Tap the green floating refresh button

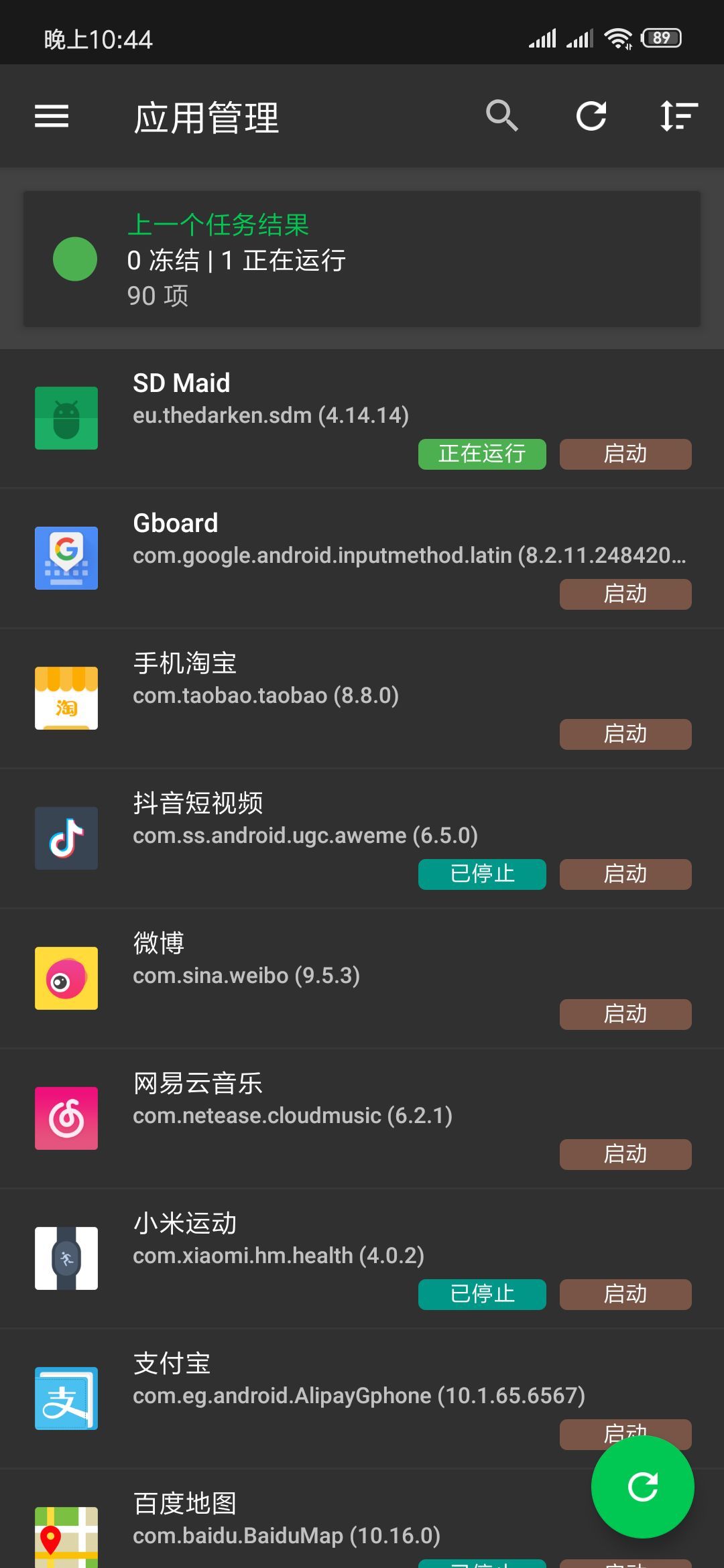[642, 1486]
